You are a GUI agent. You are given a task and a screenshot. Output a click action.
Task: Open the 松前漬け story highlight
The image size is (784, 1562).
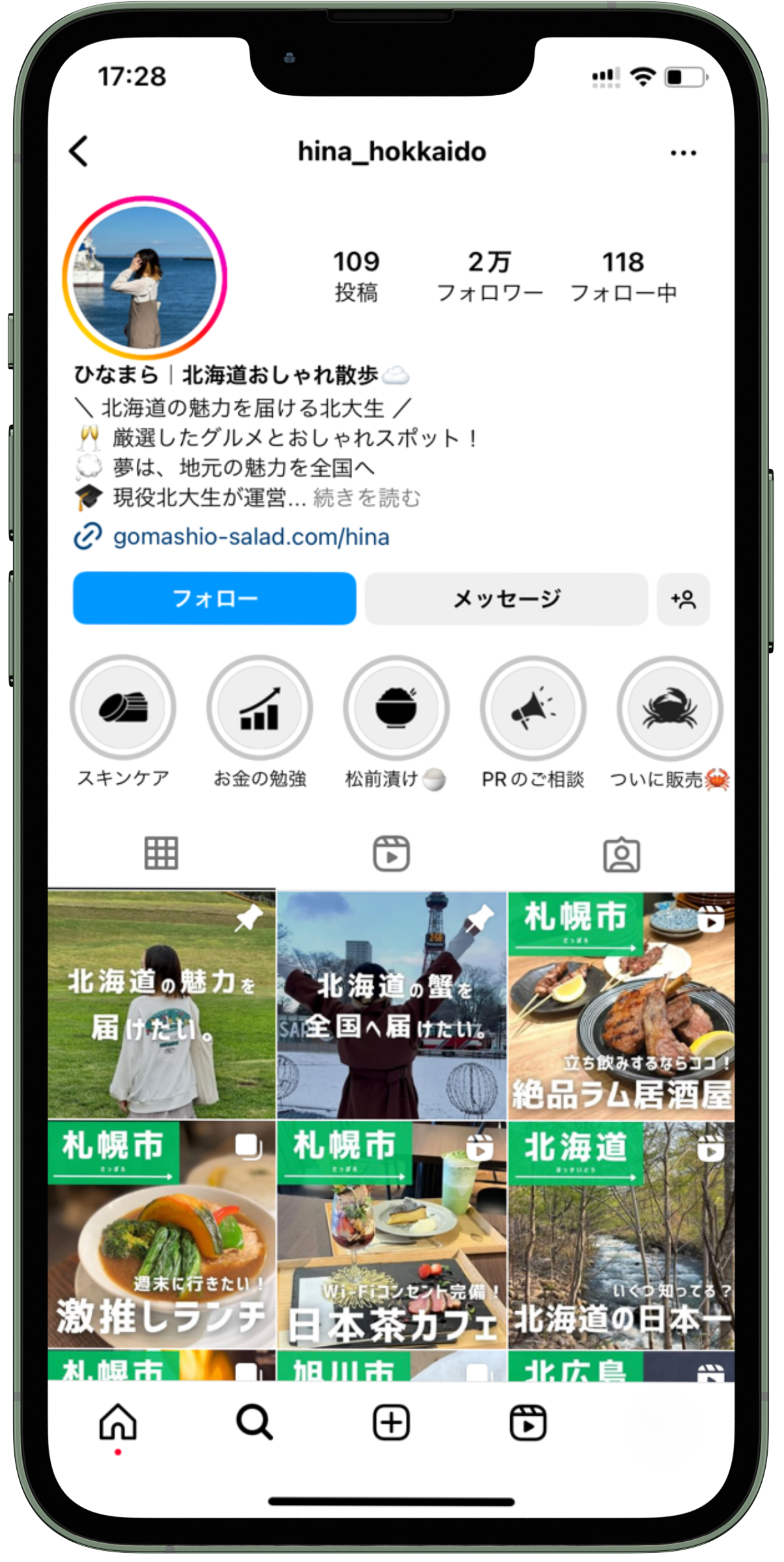point(396,708)
